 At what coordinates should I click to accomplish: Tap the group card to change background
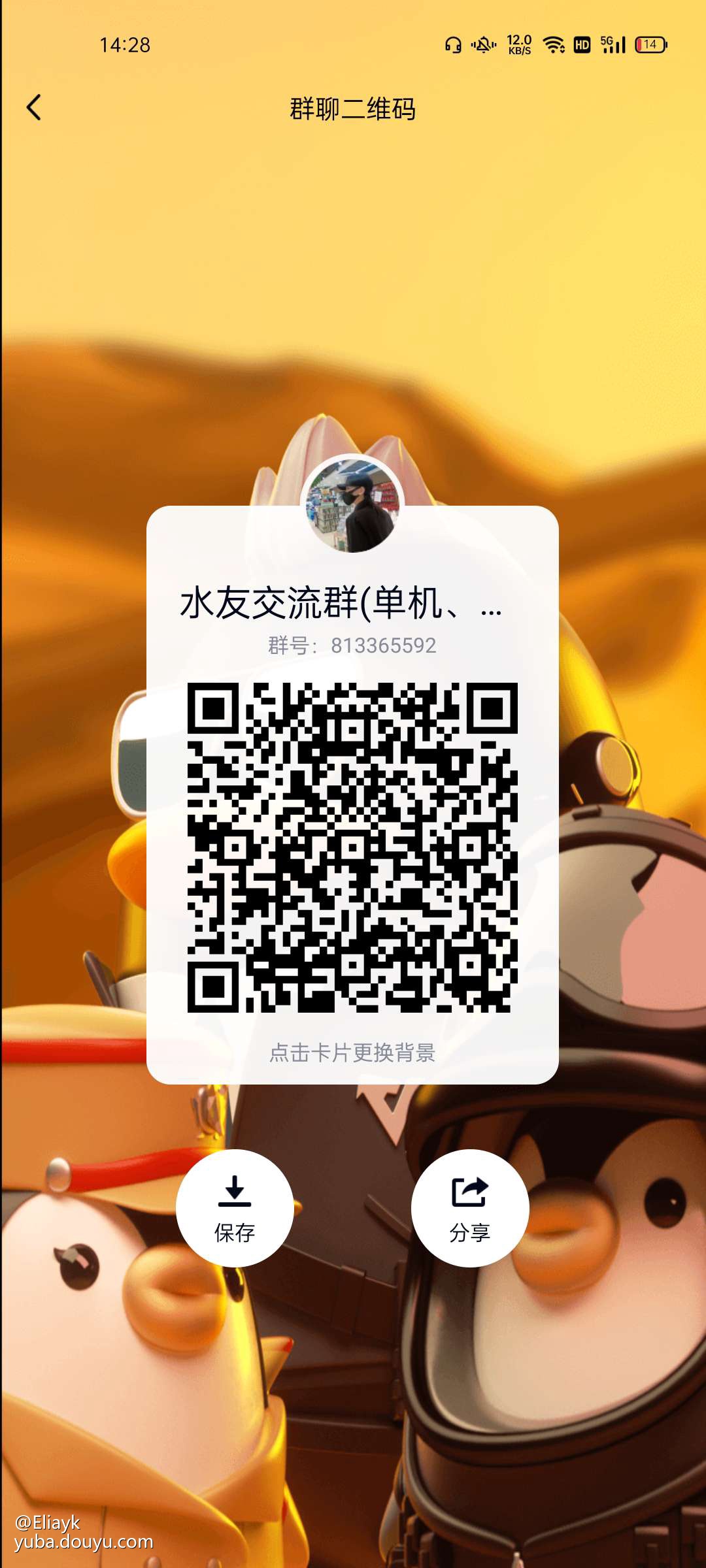coord(352,1052)
